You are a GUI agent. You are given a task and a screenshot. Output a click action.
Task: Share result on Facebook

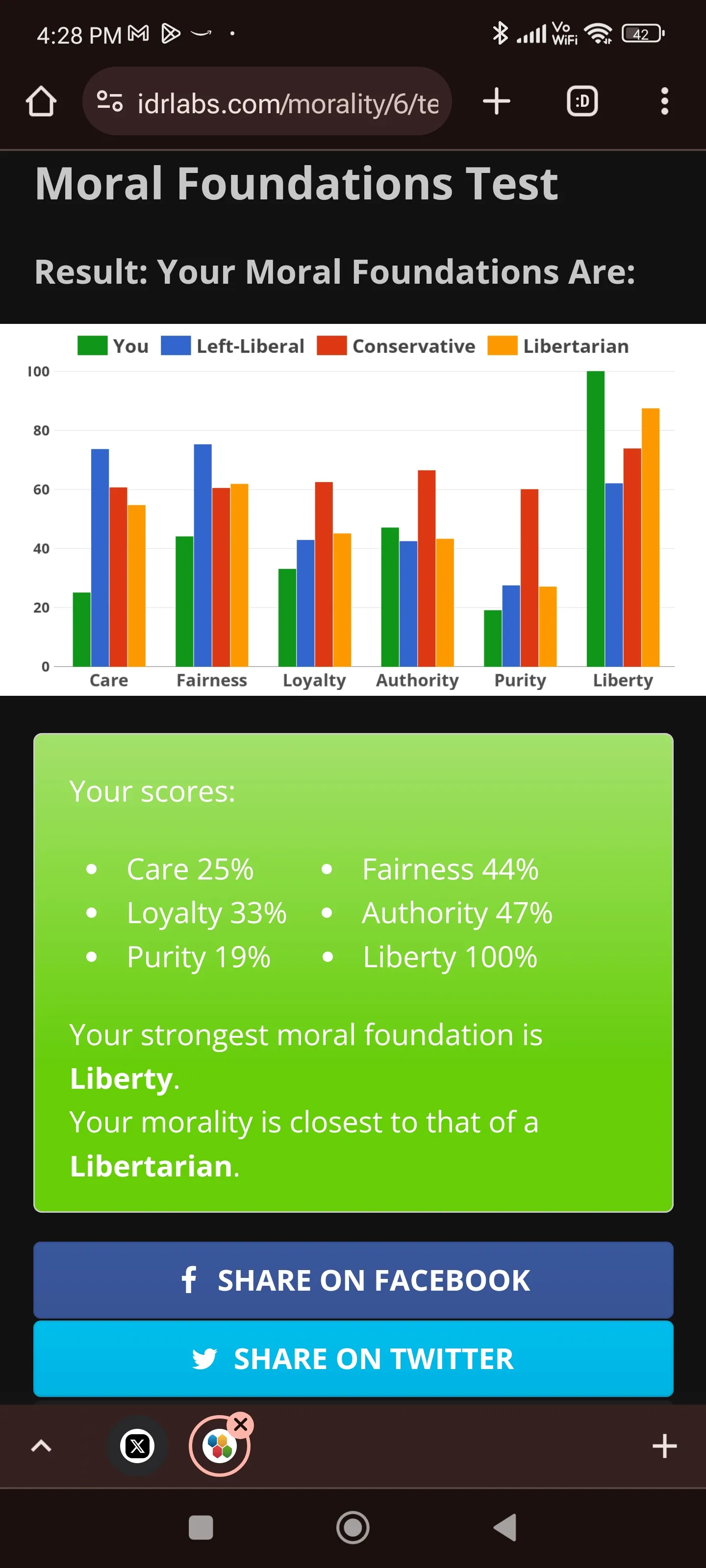point(353,1279)
